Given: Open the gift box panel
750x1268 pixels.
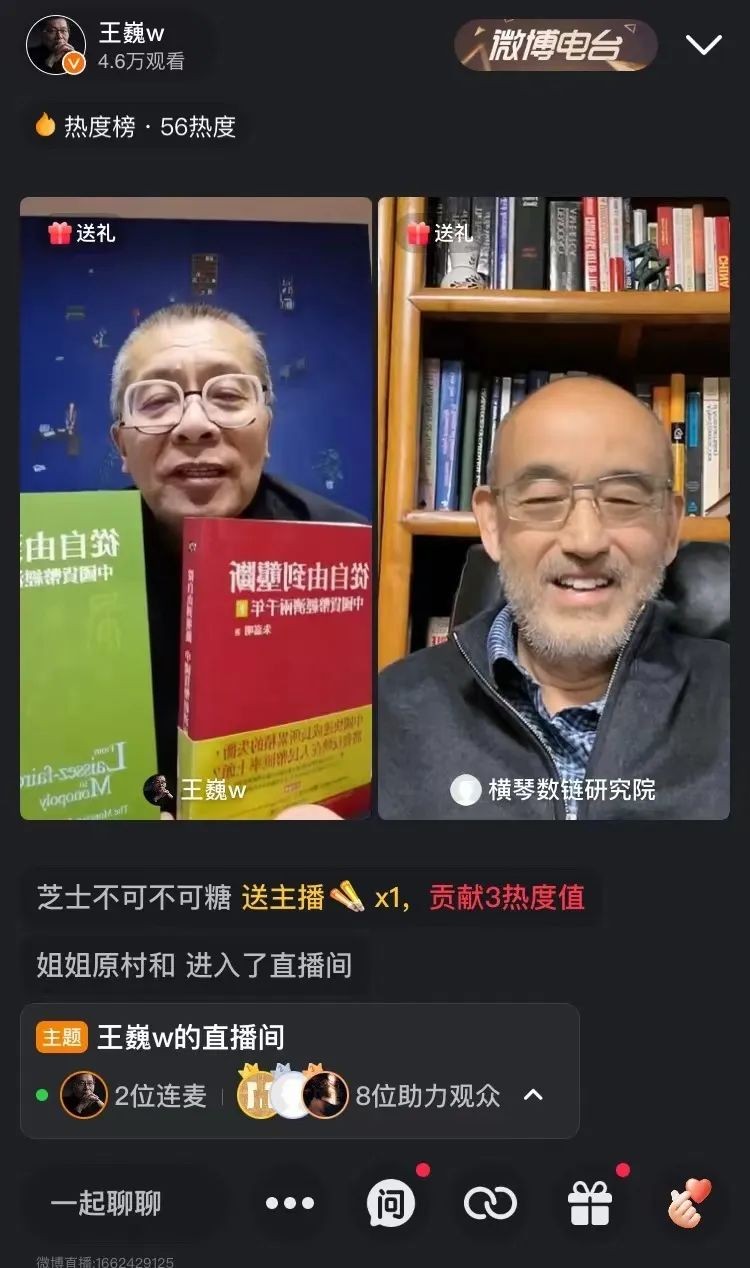Looking at the screenshot, I should [x=590, y=1203].
